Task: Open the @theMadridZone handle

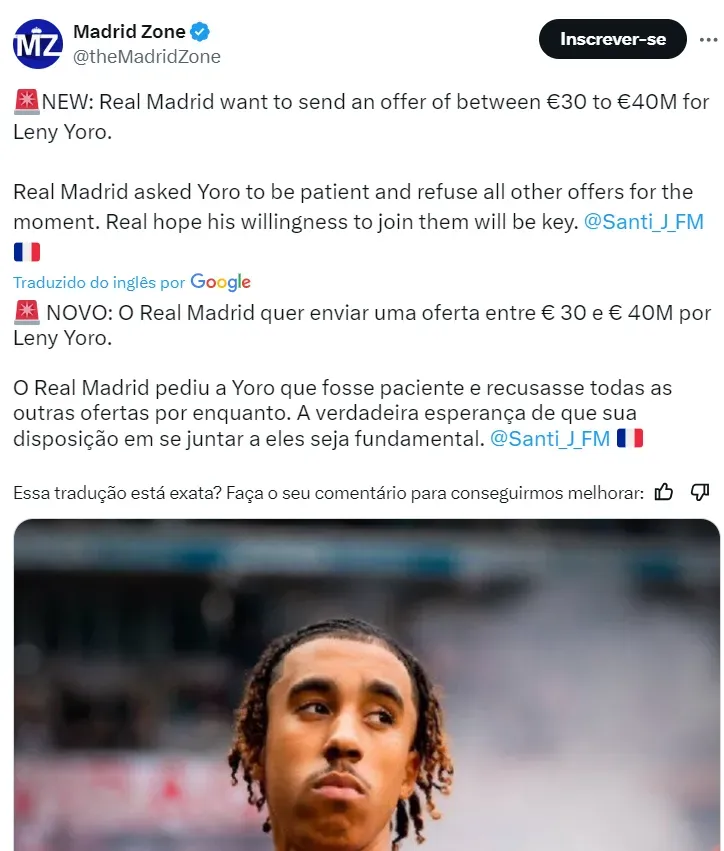Action: pyautogui.click(x=147, y=57)
